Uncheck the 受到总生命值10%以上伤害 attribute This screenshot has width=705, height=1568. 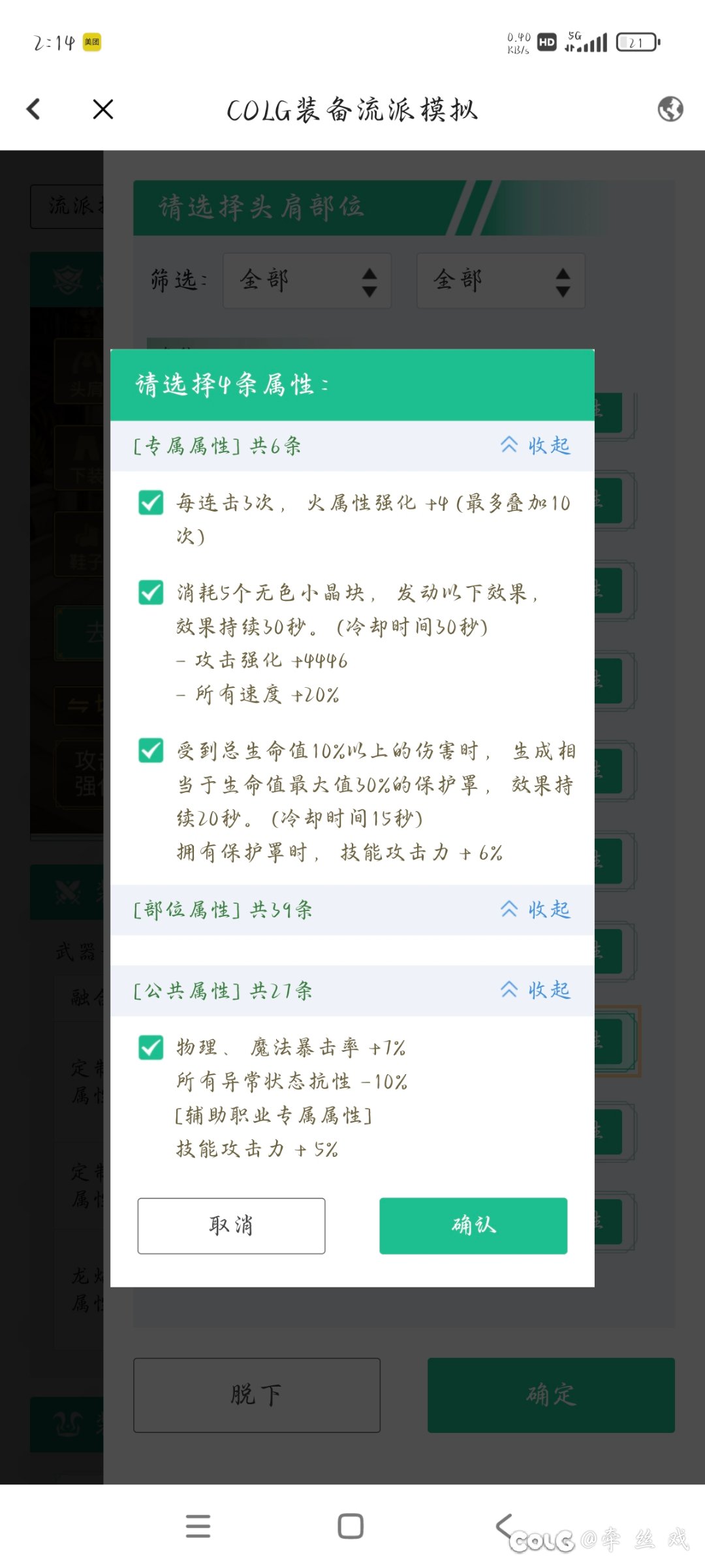click(151, 750)
